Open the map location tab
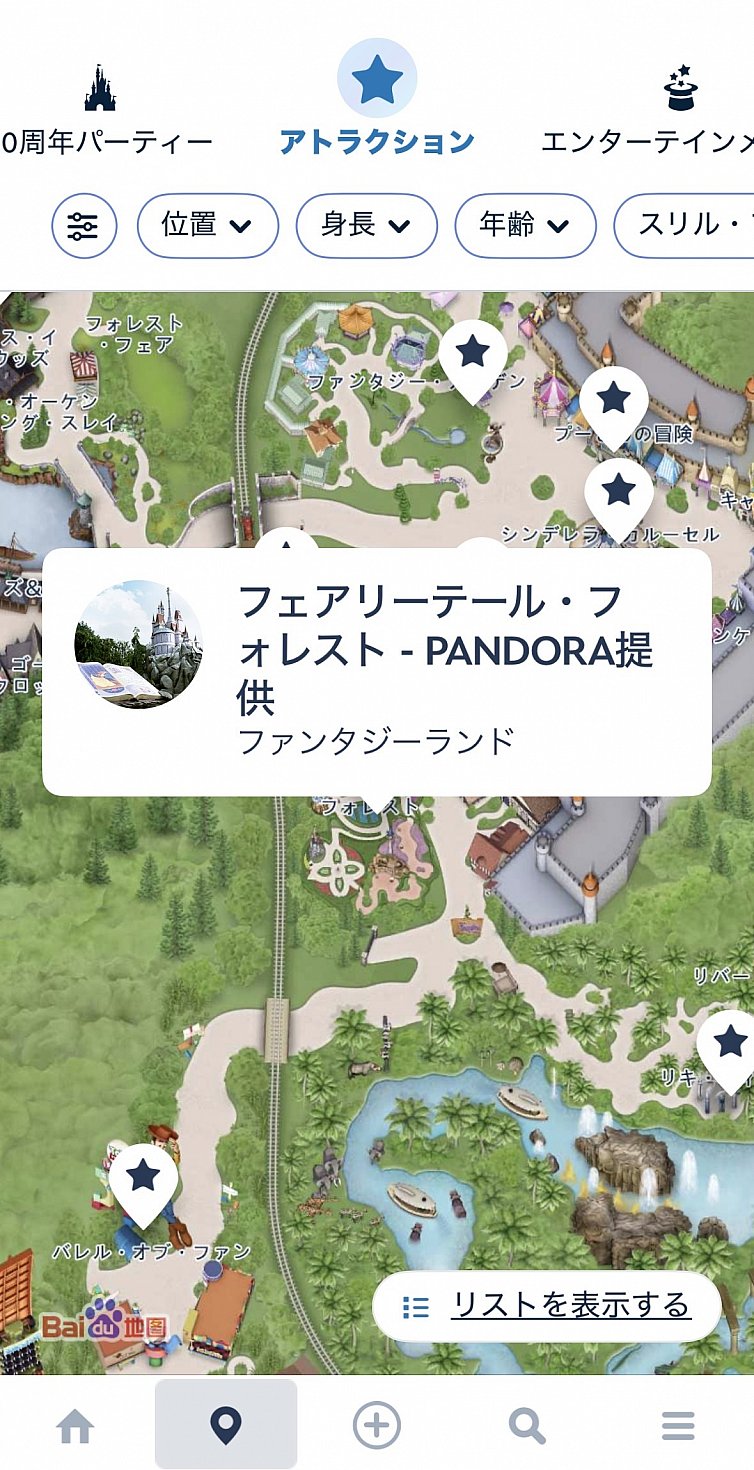This screenshot has height=1470, width=754. [x=226, y=1425]
